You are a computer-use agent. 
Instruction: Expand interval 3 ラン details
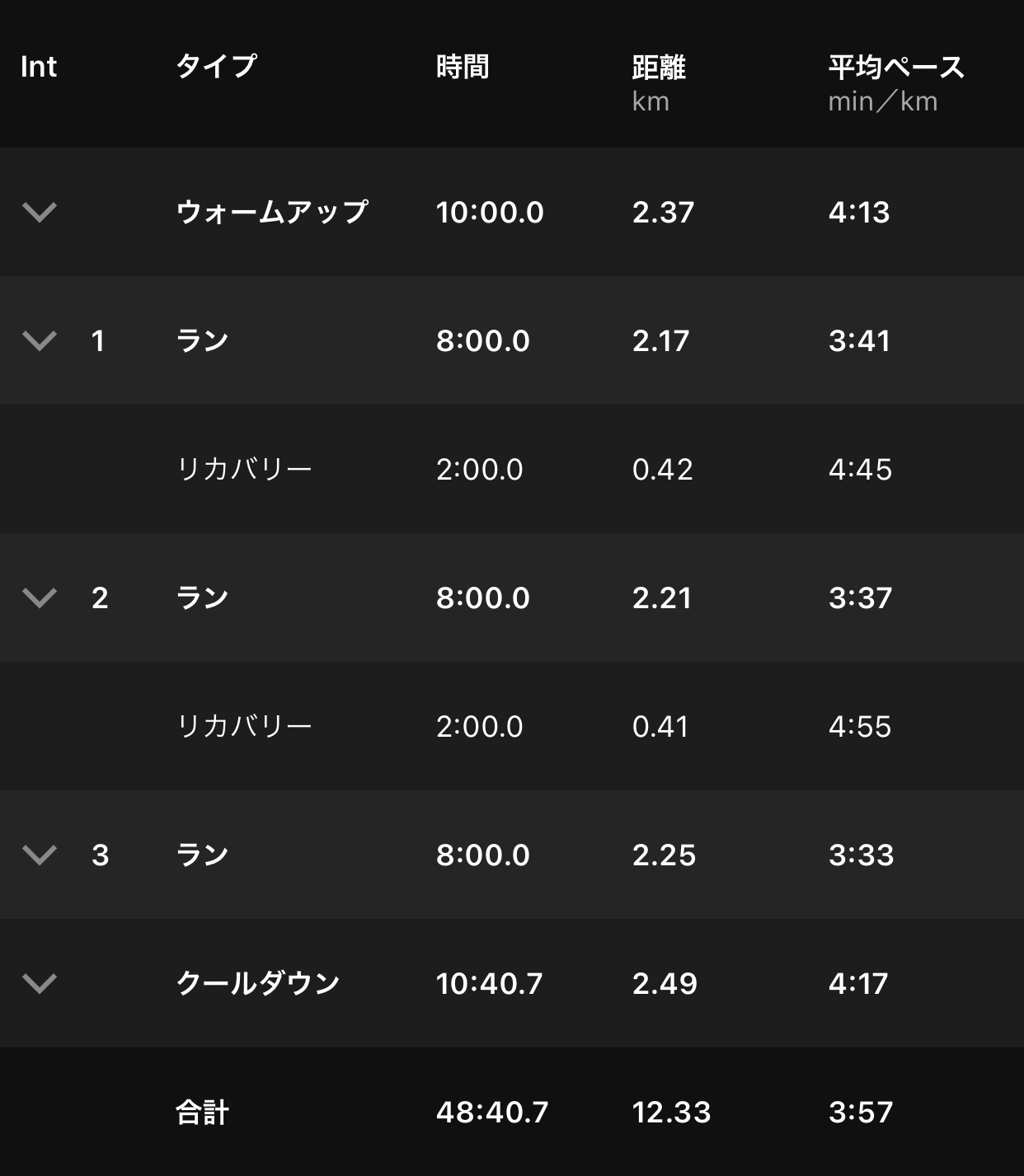coord(40,855)
